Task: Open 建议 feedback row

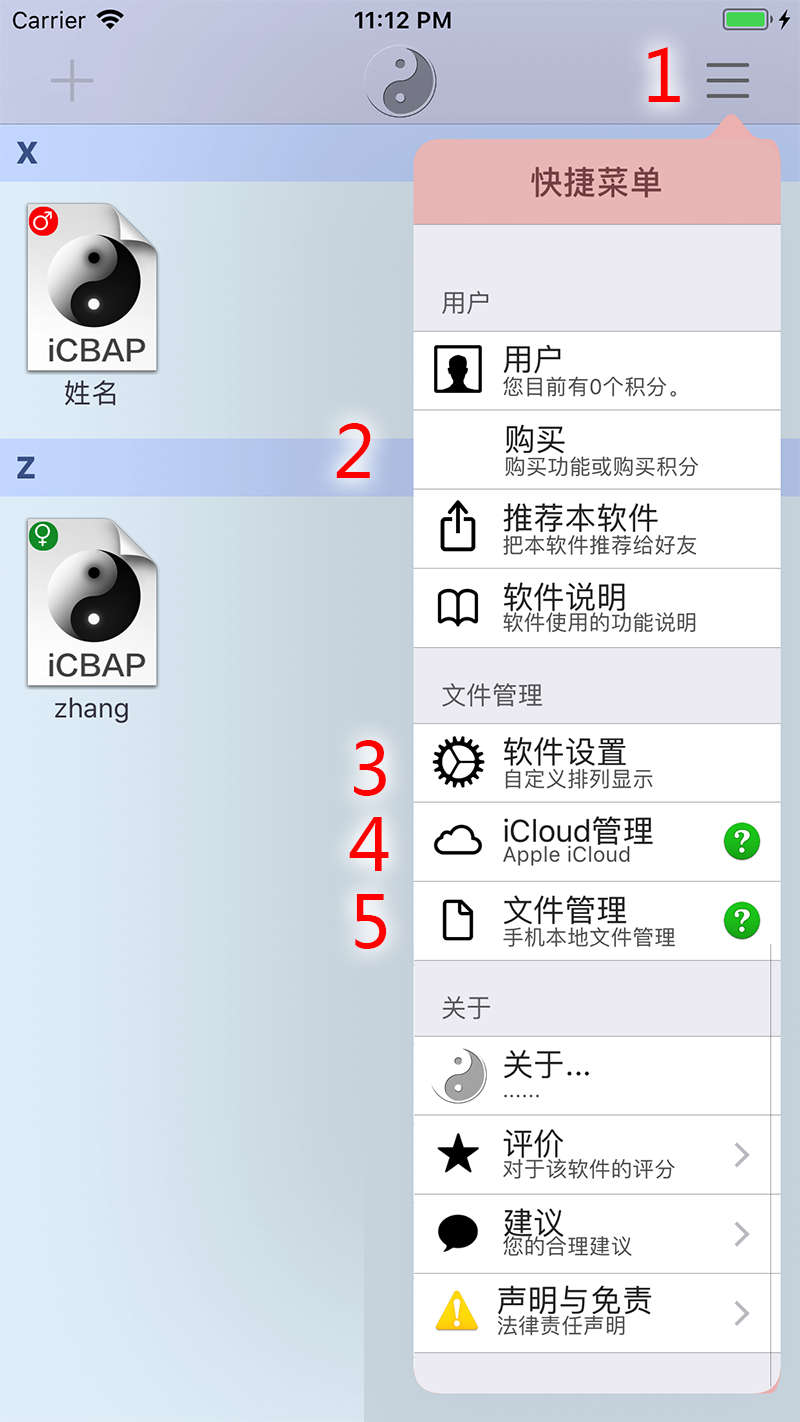Action: pos(596,1234)
